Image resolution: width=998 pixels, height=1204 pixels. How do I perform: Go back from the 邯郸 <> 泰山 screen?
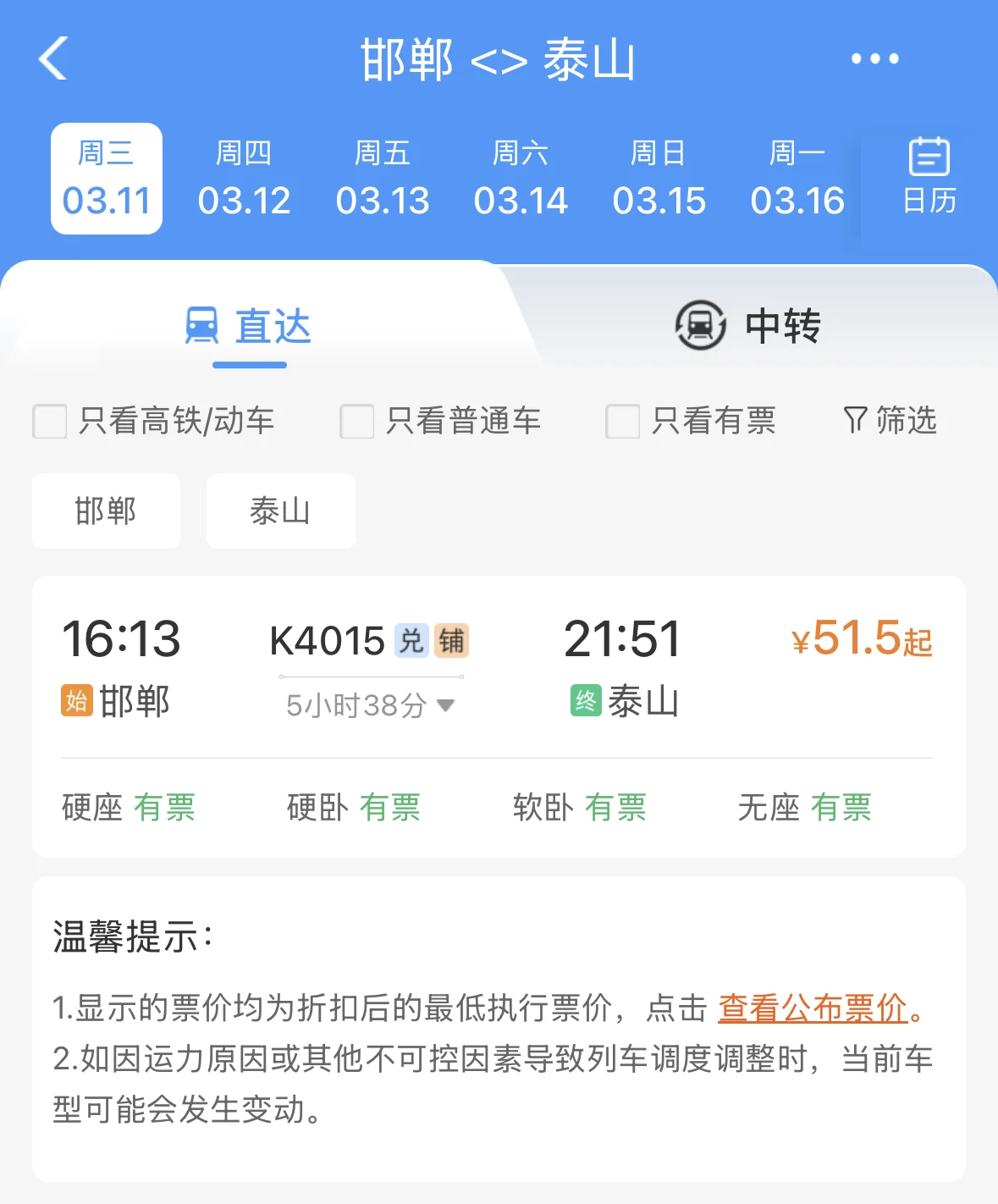[52, 58]
